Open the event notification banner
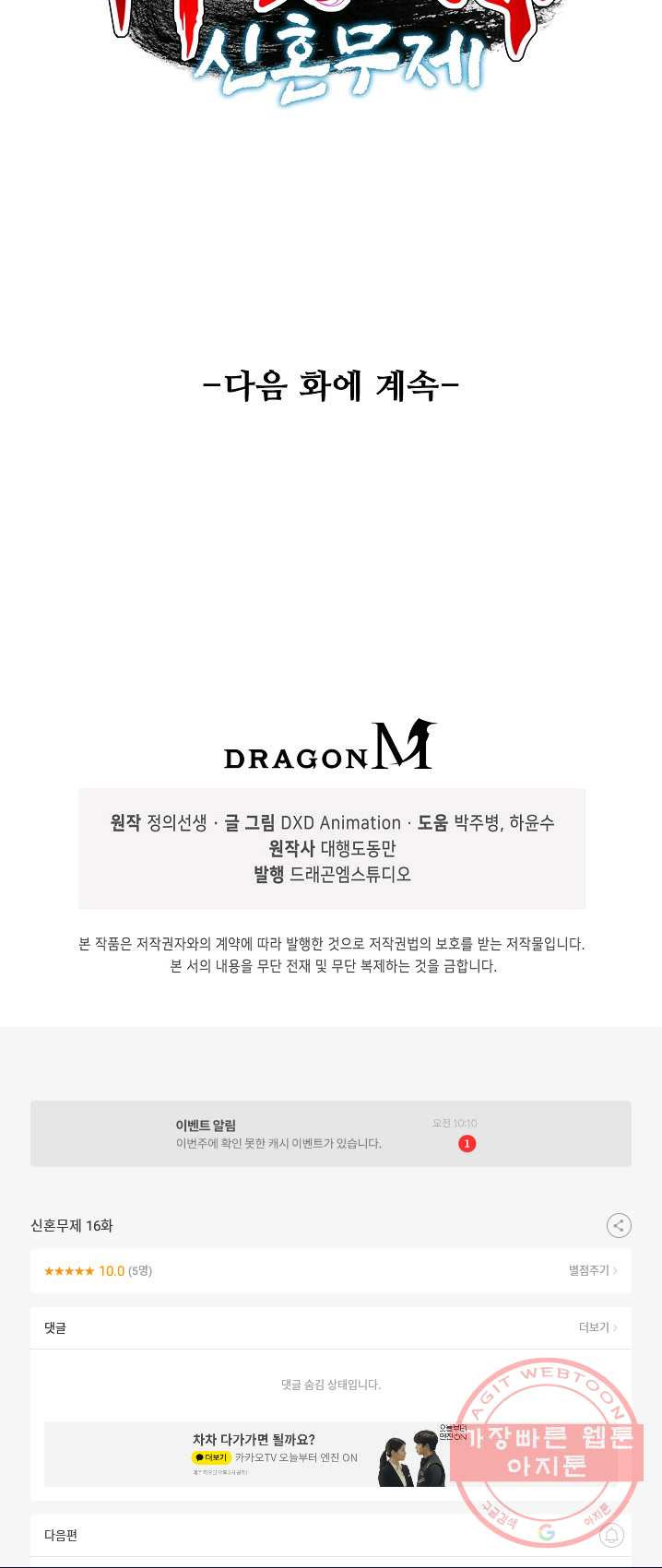 tap(330, 1134)
